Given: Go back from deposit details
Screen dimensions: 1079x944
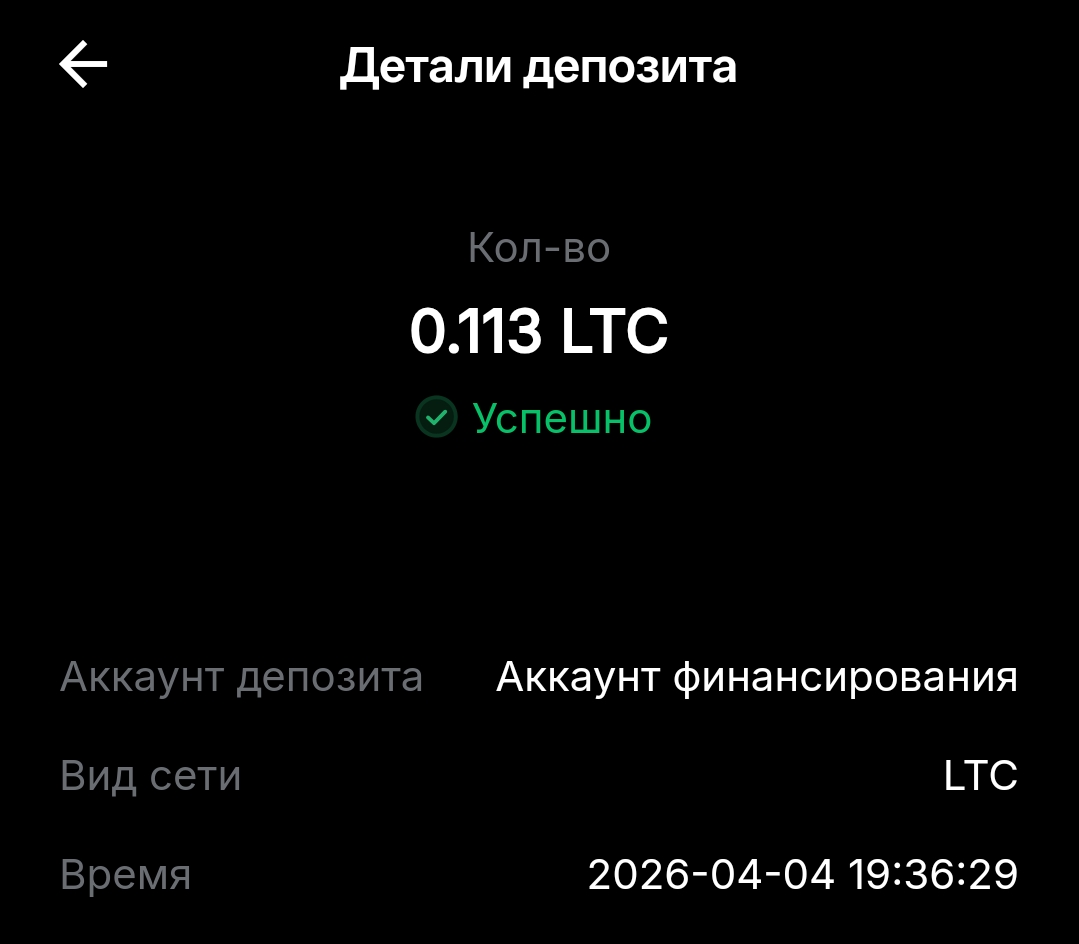Looking at the screenshot, I should coord(83,66).
